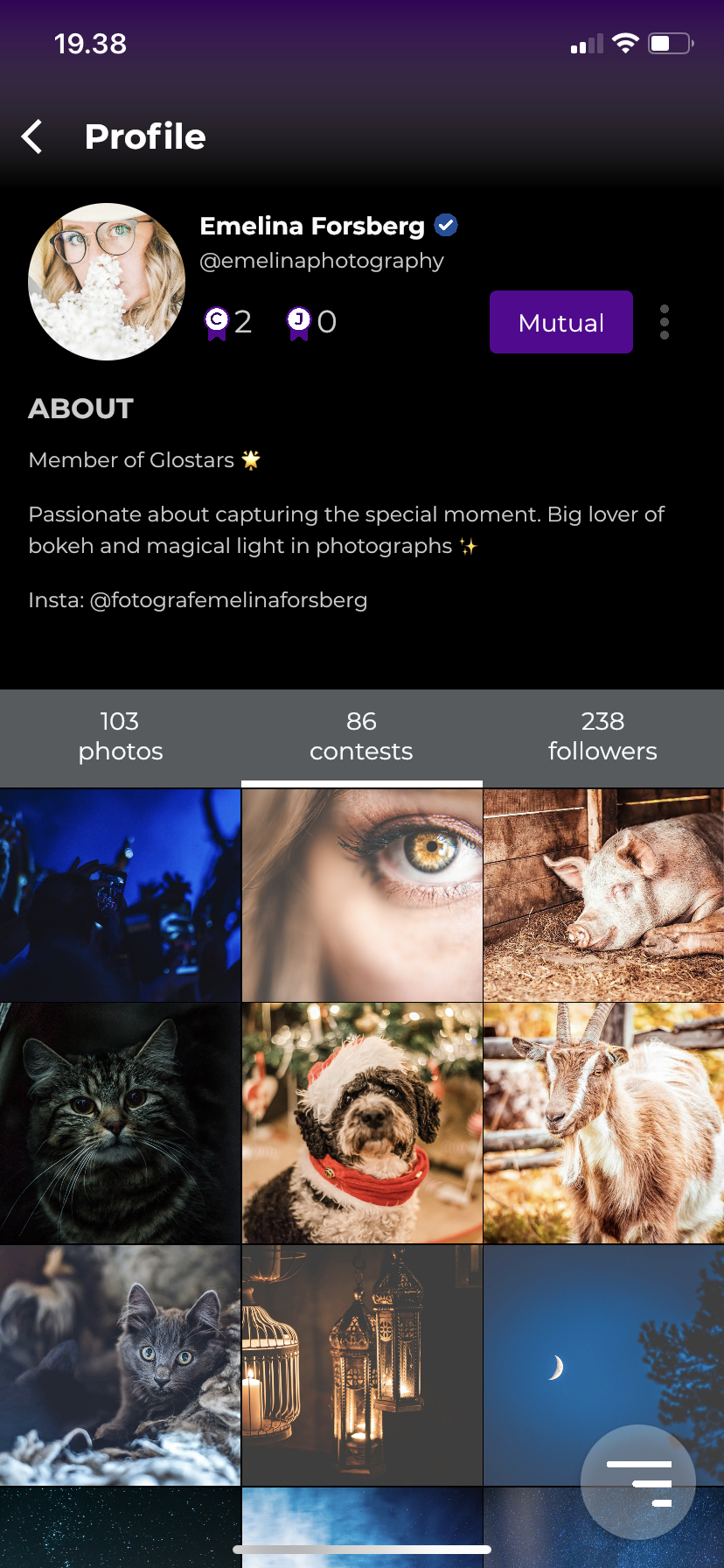Image resolution: width=724 pixels, height=1568 pixels.
Task: Open Emelina Forsberg's profile picture
Action: pyautogui.click(x=107, y=282)
